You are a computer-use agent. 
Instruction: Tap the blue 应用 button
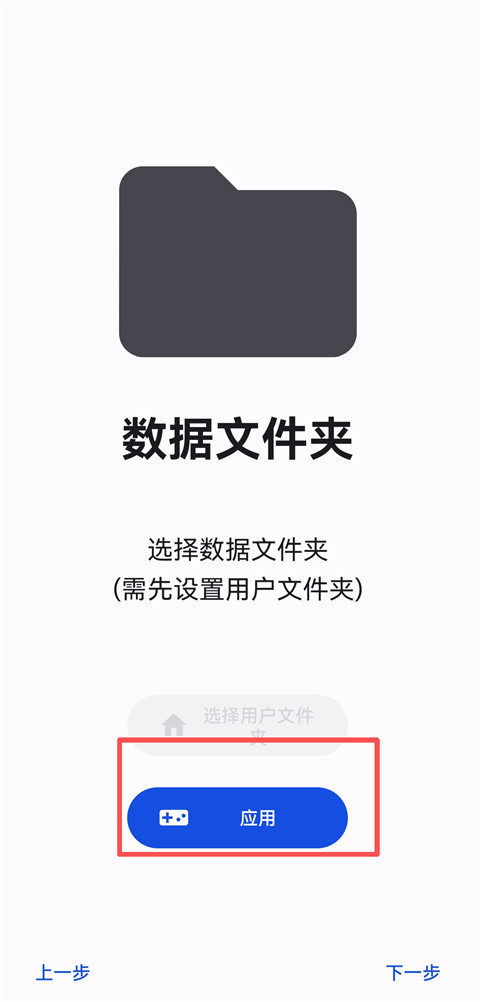(237, 817)
